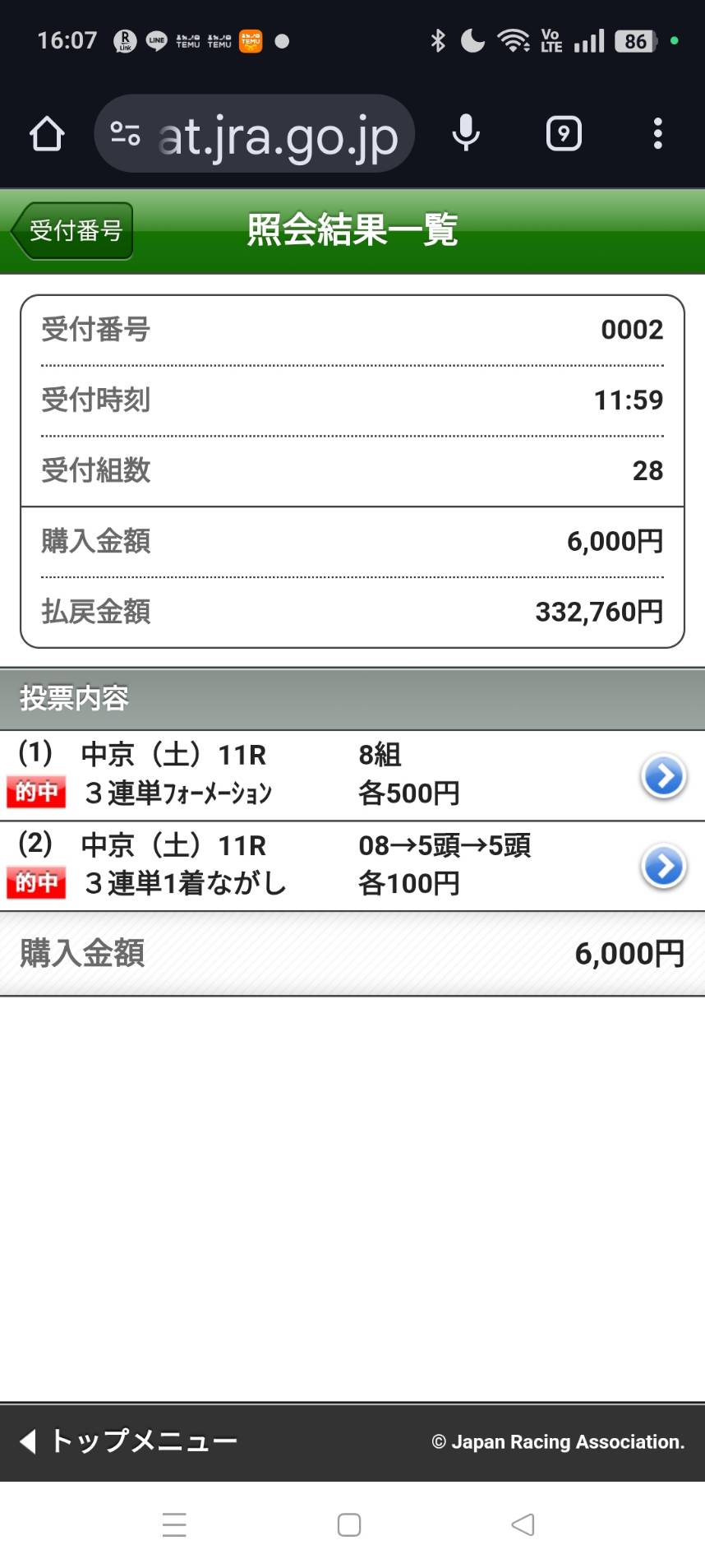This screenshot has width=705, height=1568.
Task: Tap the system back button
Action: pyautogui.click(x=523, y=1524)
